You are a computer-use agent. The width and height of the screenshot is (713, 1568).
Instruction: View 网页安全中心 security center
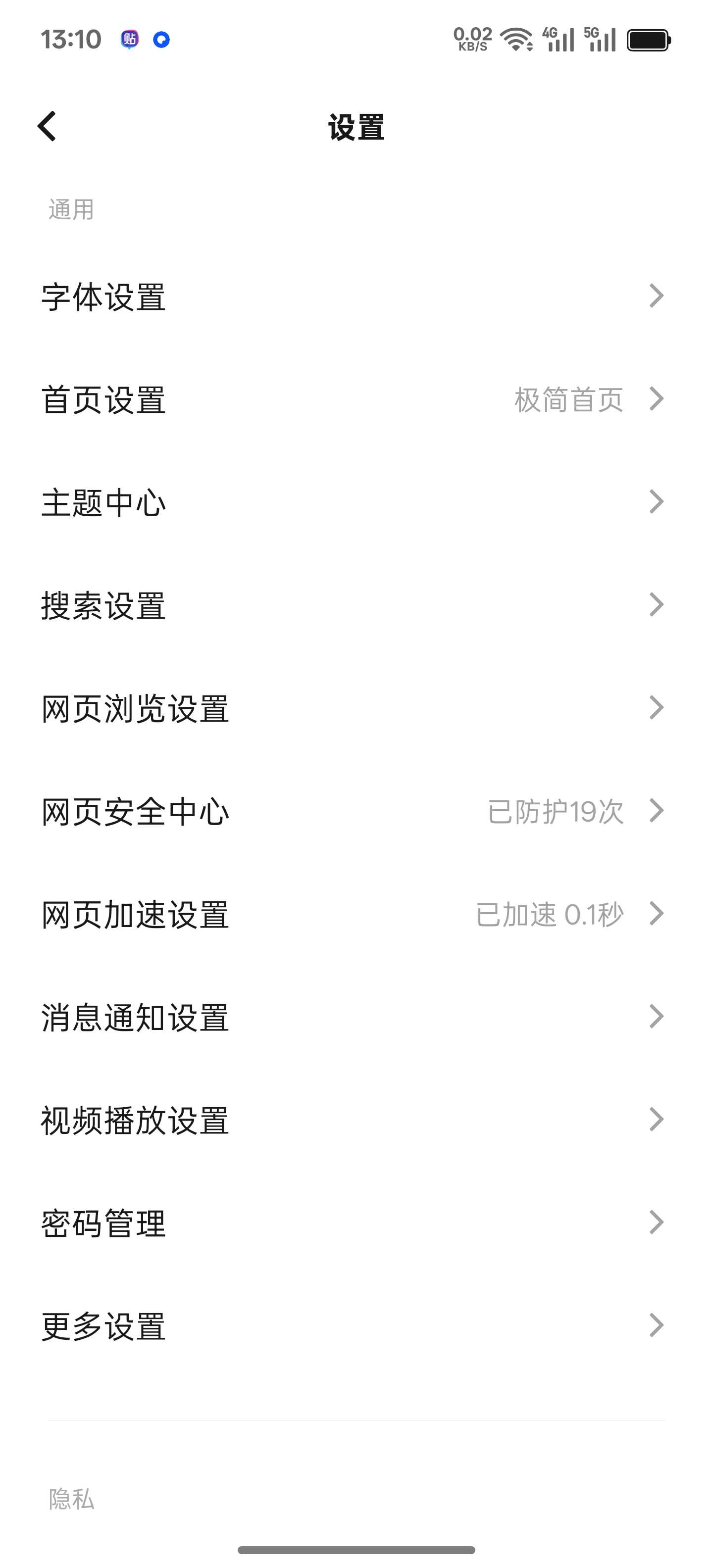click(135, 811)
